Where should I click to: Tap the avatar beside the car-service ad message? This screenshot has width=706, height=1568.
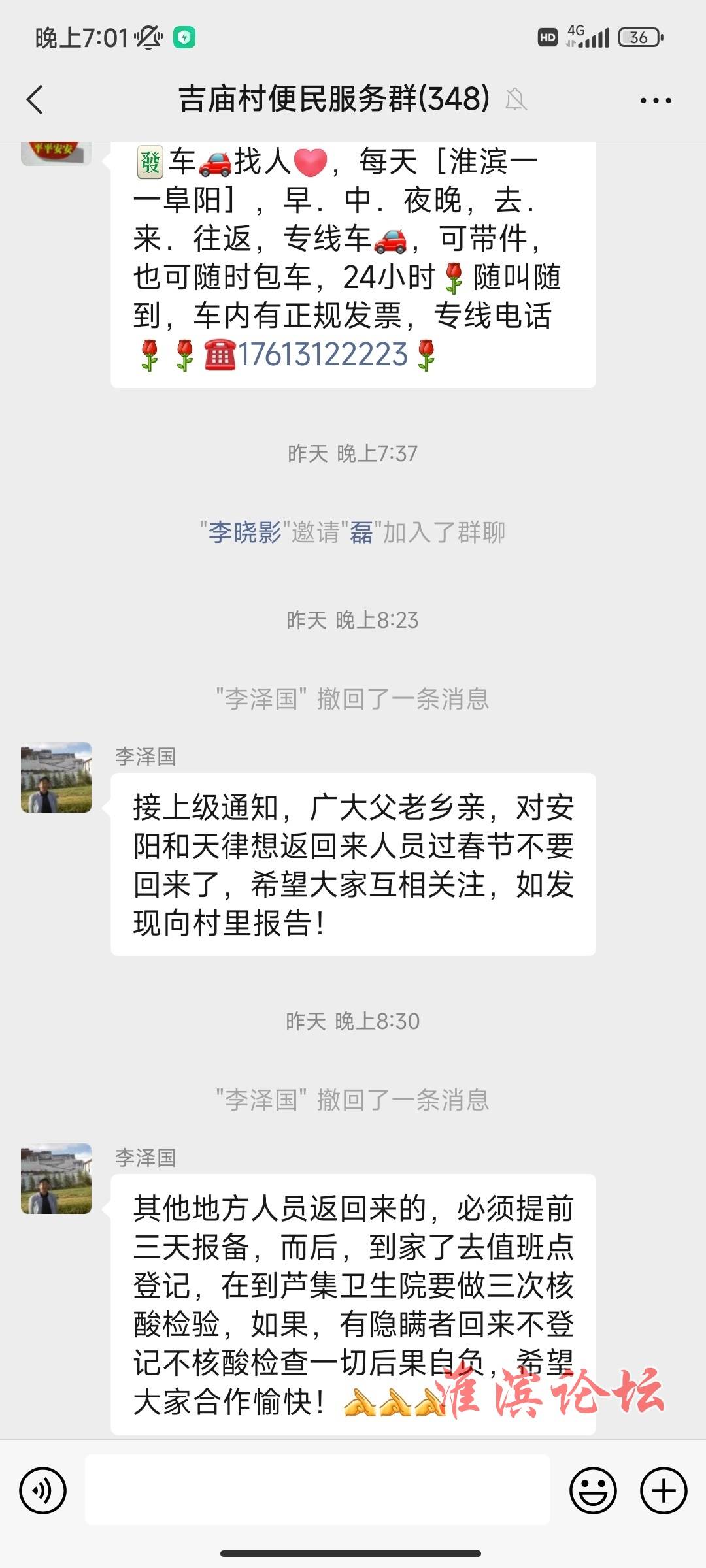pyautogui.click(x=56, y=153)
